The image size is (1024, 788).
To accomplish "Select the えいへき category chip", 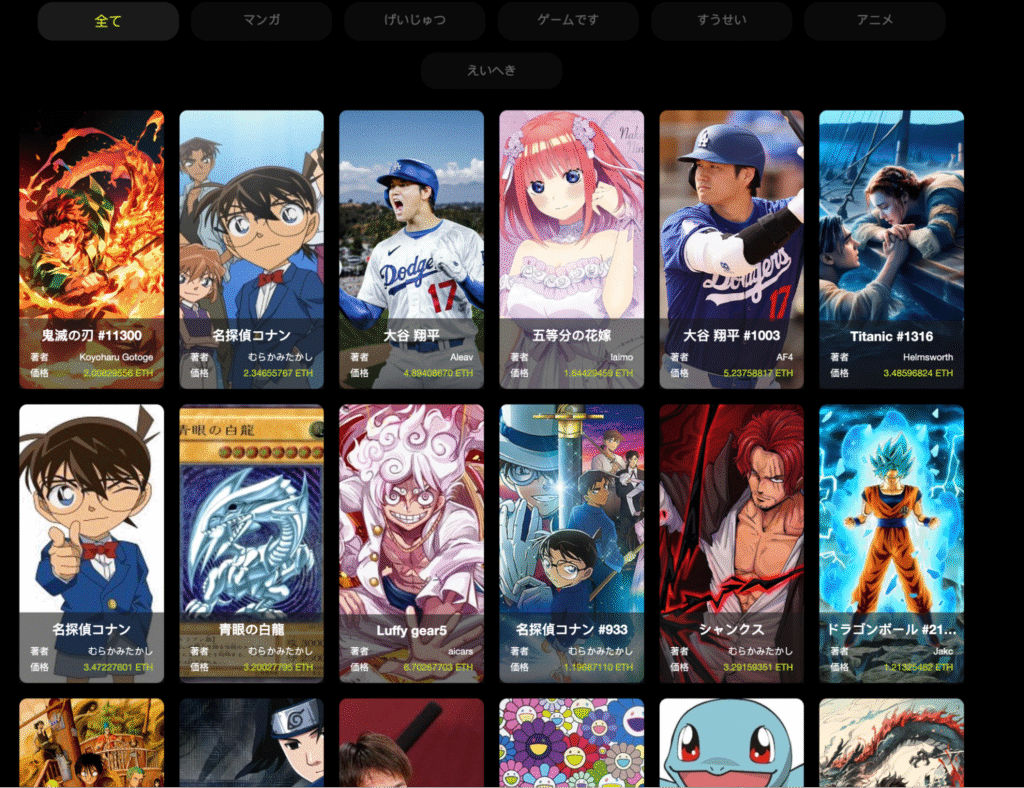I will [491, 71].
